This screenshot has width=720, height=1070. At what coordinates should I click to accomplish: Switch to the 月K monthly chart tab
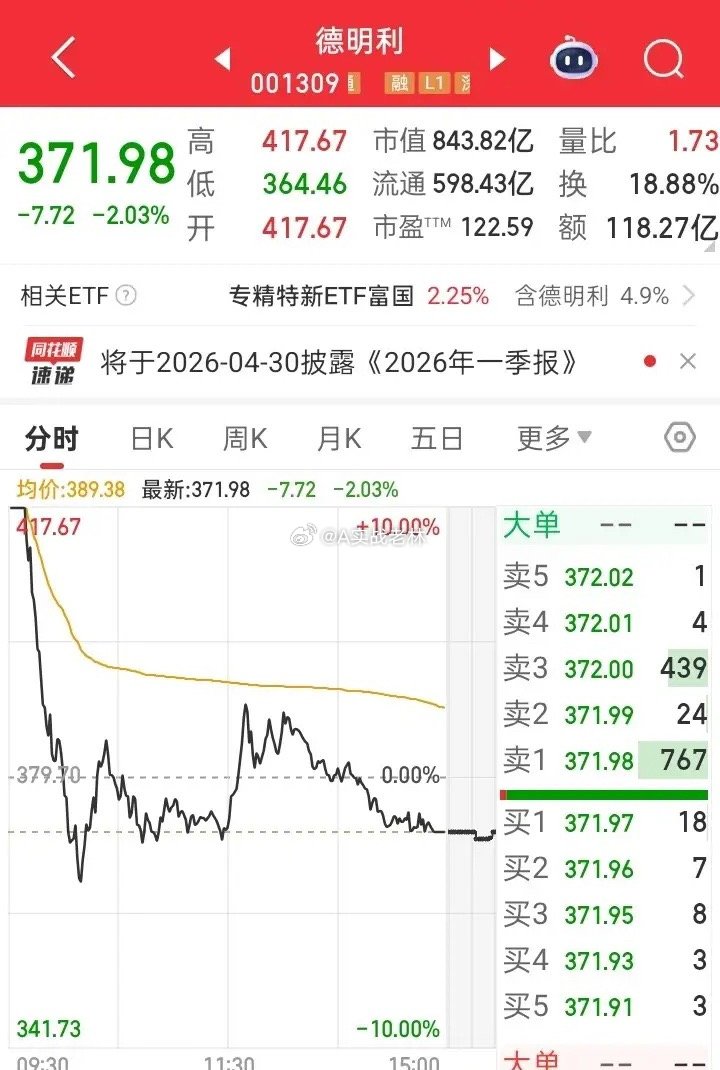point(337,437)
